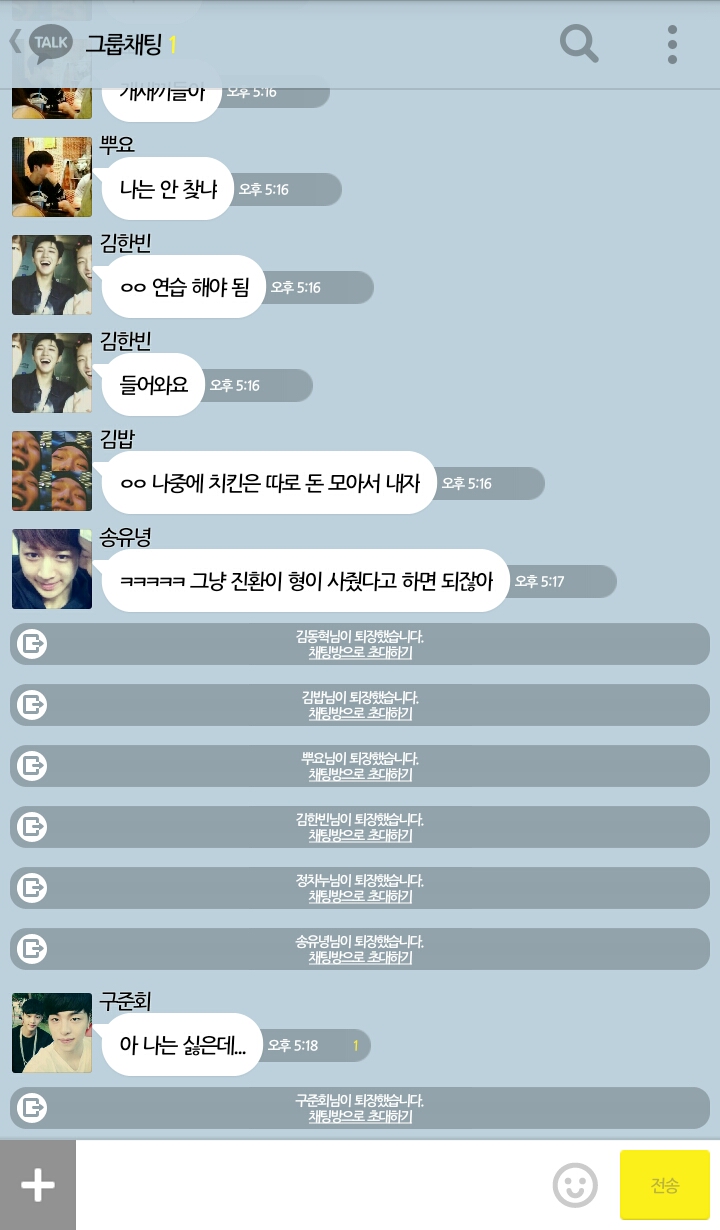View 김한빈's profile beside 들어와요 message
This screenshot has height=1230, width=720.
[x=52, y=373]
